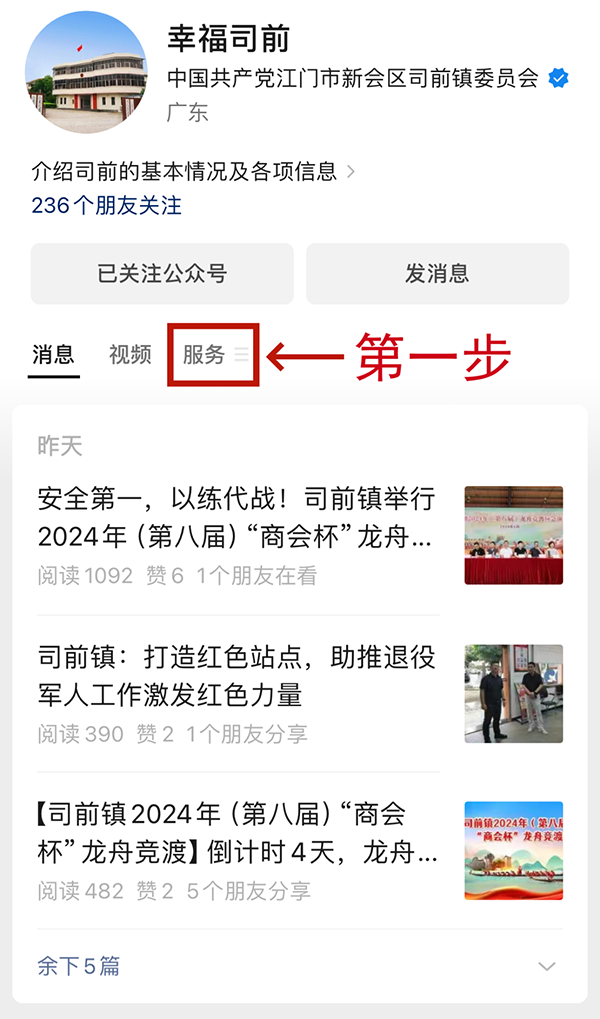The image size is (600, 1019).
Task: Open the 幸福司前 profile avatar
Action: coord(85,72)
